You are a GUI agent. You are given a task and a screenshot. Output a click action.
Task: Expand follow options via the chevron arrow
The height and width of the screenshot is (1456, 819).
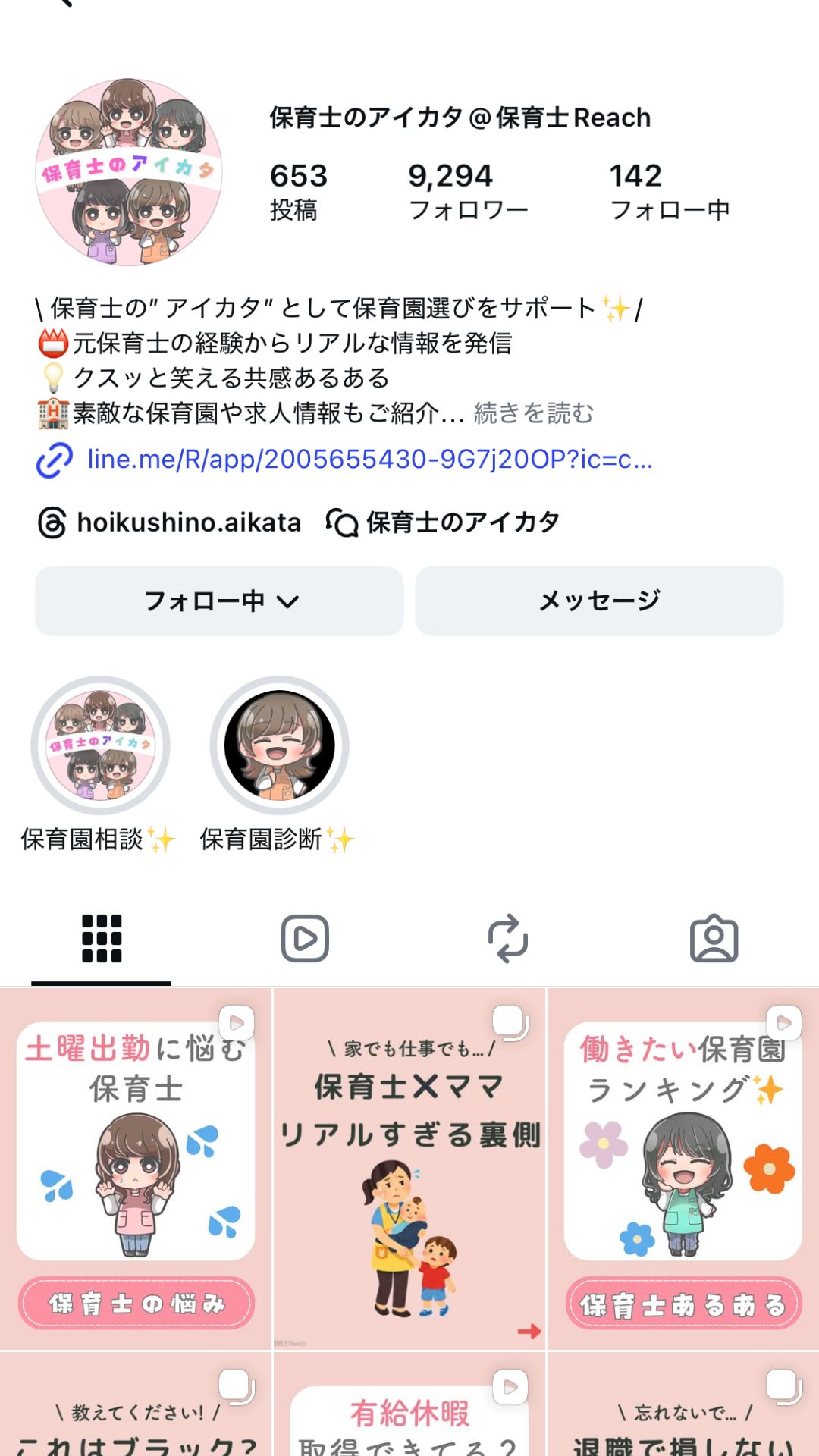click(x=287, y=602)
